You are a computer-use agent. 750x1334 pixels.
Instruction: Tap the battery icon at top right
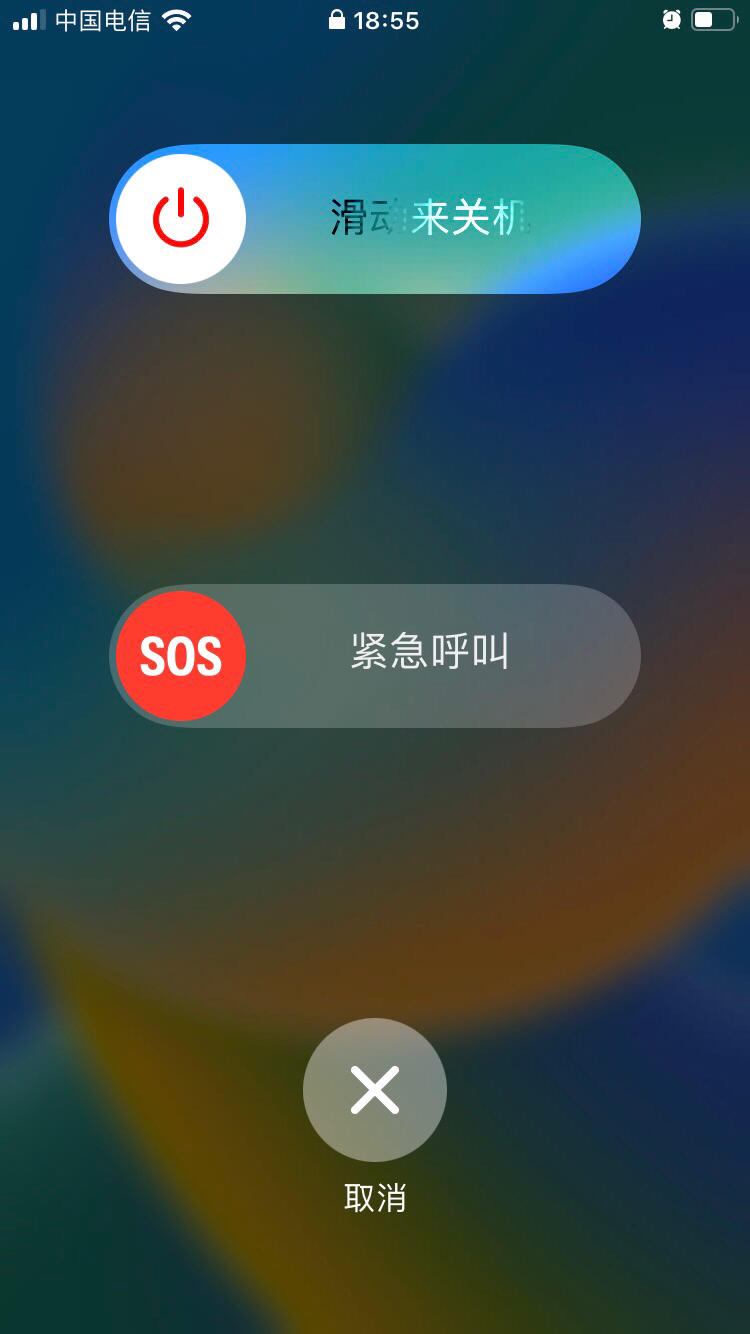[716, 19]
